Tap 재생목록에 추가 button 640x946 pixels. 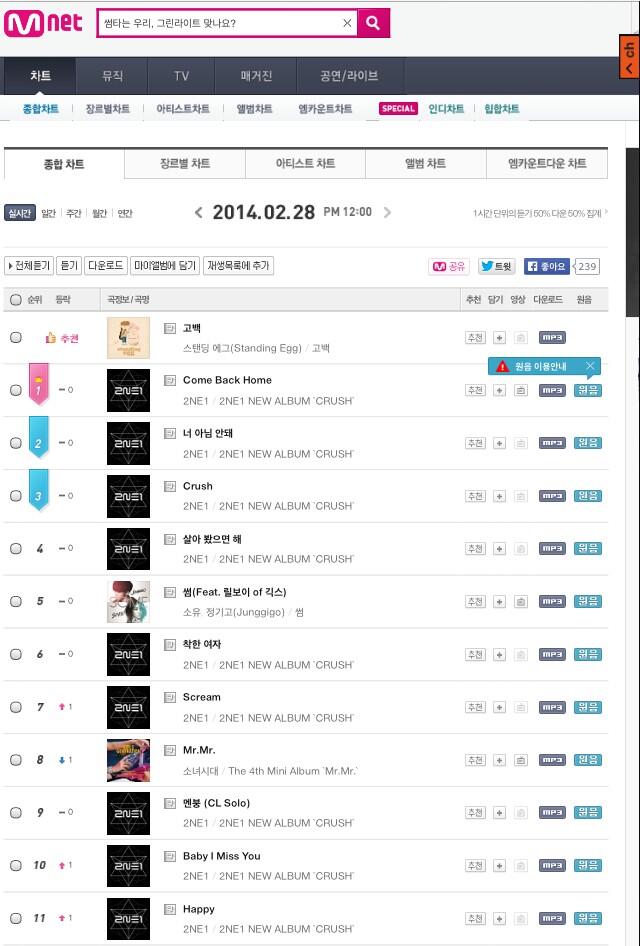(x=238, y=266)
